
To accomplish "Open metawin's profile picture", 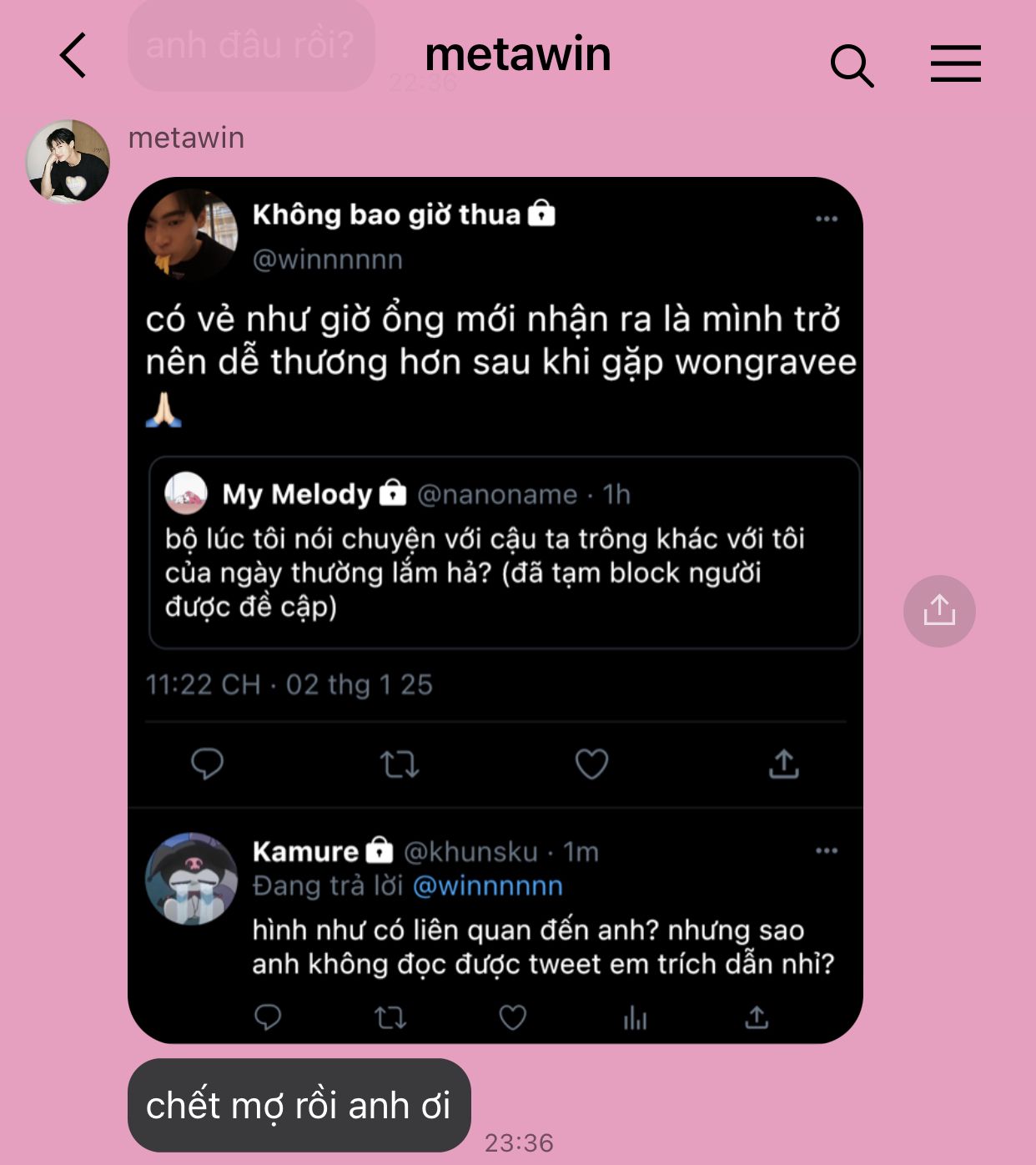I will click(x=68, y=161).
